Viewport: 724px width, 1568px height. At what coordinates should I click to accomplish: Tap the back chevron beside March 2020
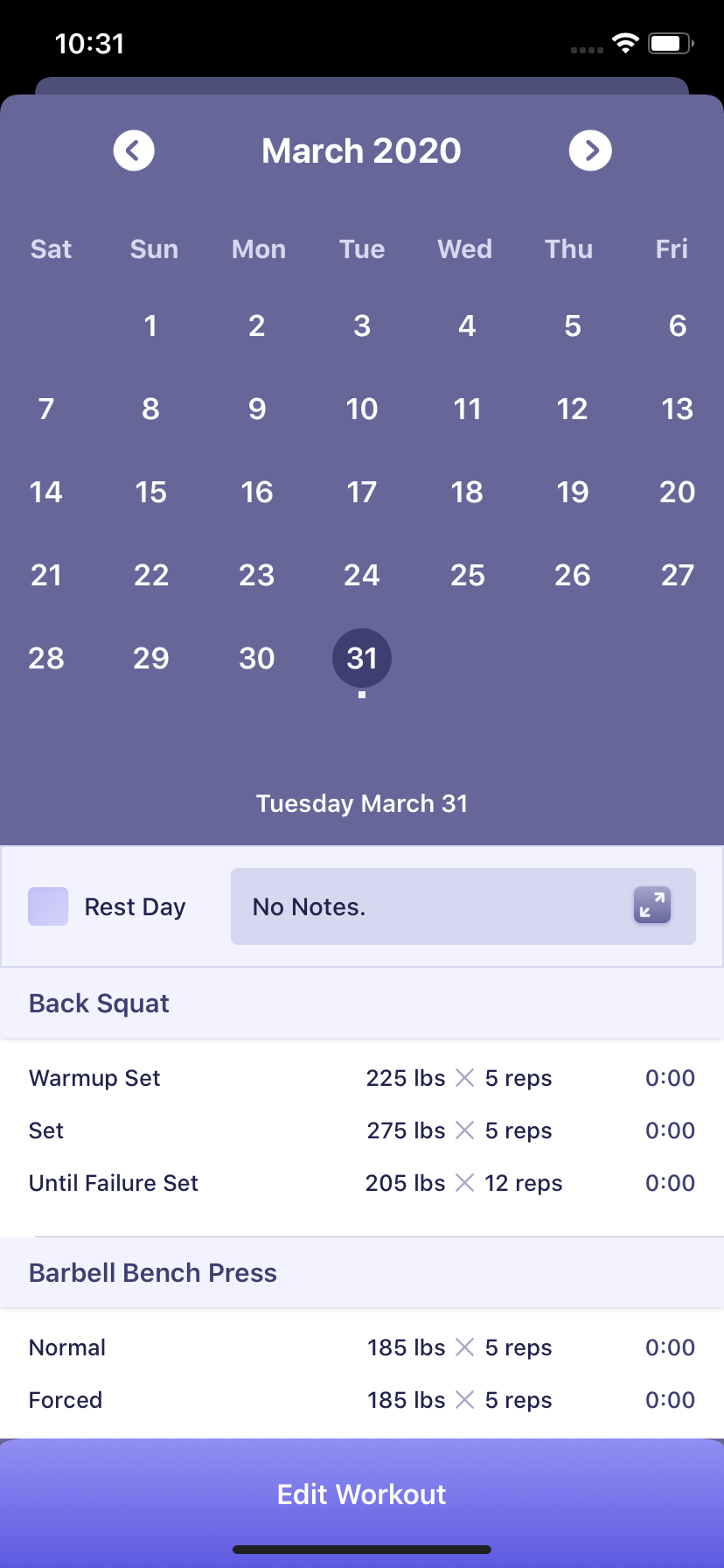134,150
